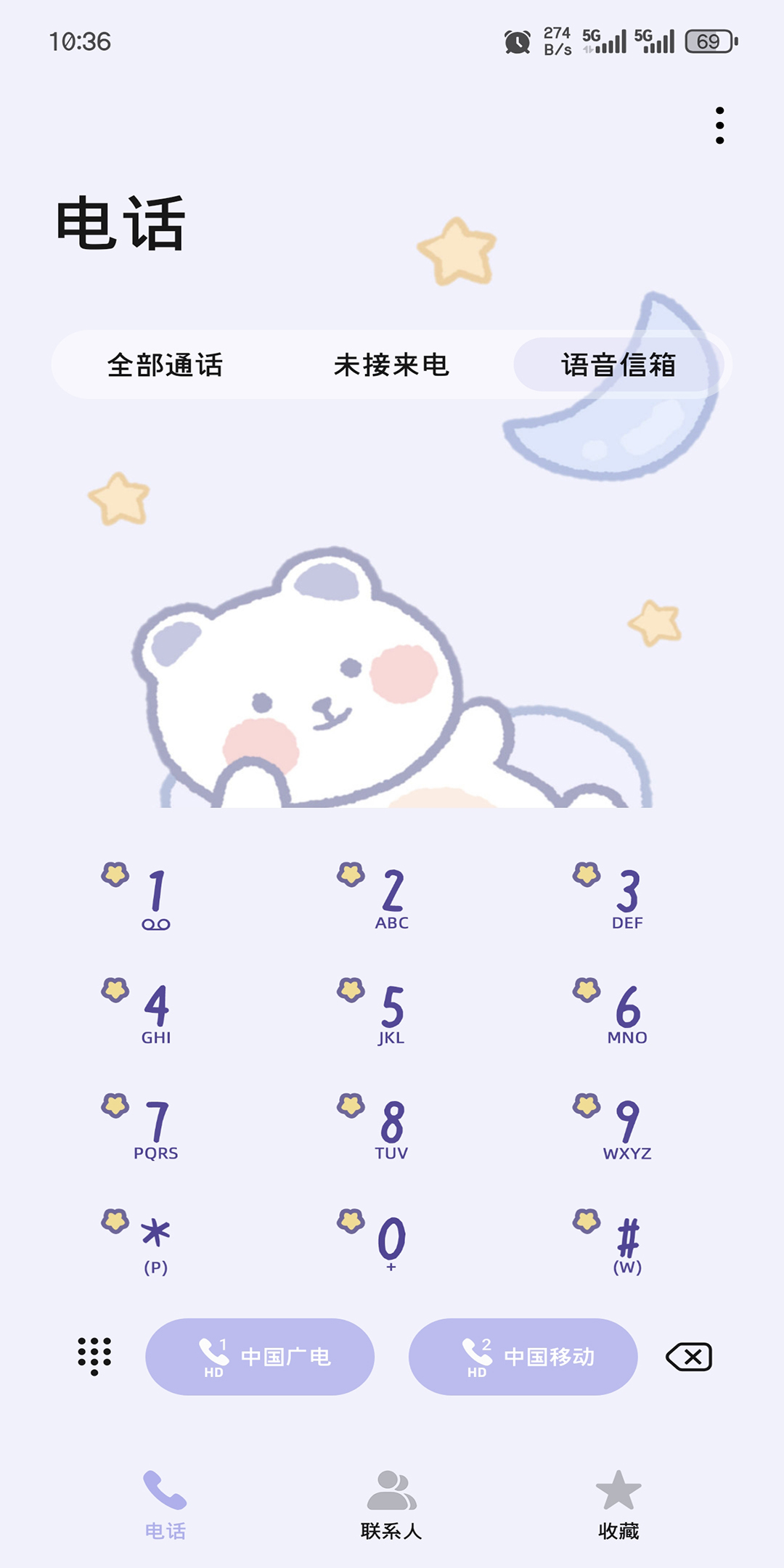Switch to the 全部通话 tab
784x1568 pixels.
point(166,364)
